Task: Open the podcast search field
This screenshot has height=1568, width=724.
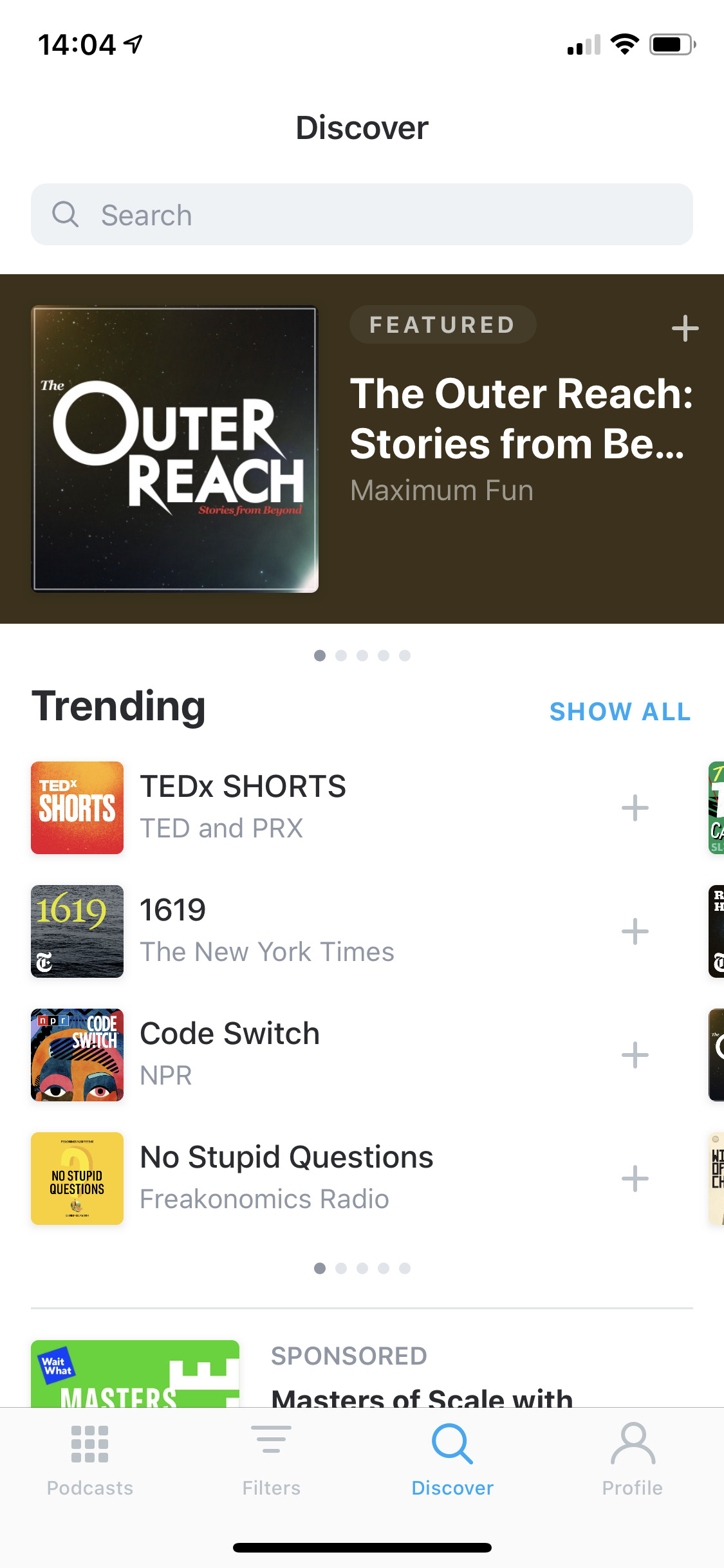Action: 362,214
